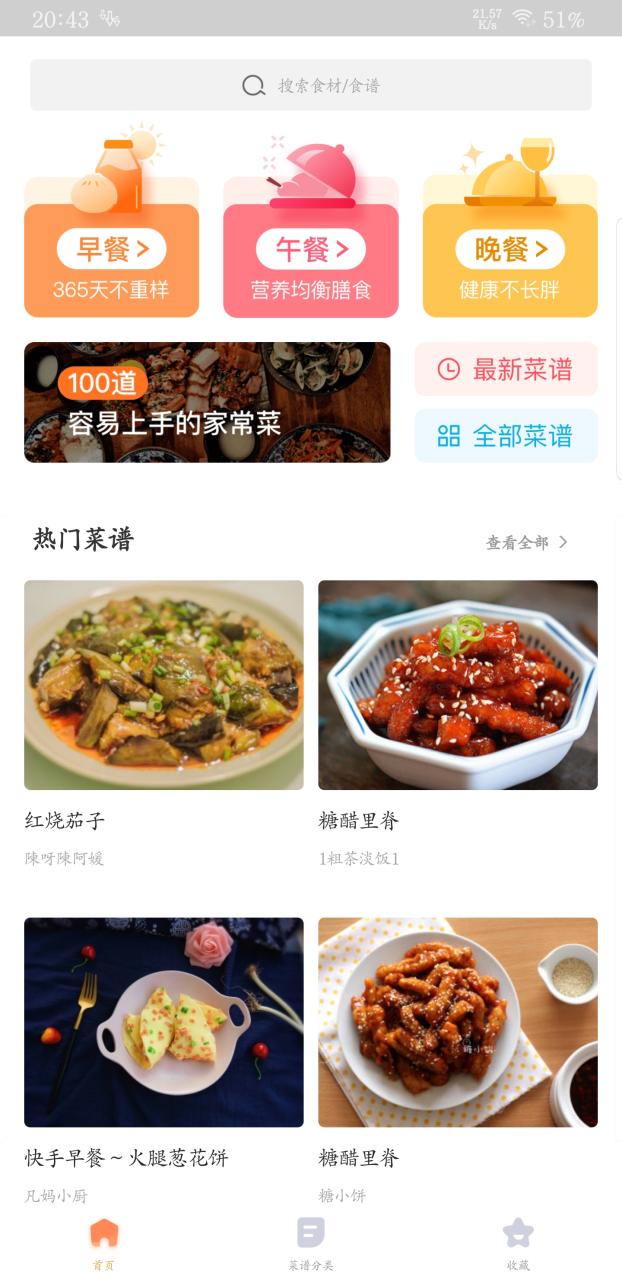Tap 查看全部 to see all popular recipes

(x=527, y=542)
